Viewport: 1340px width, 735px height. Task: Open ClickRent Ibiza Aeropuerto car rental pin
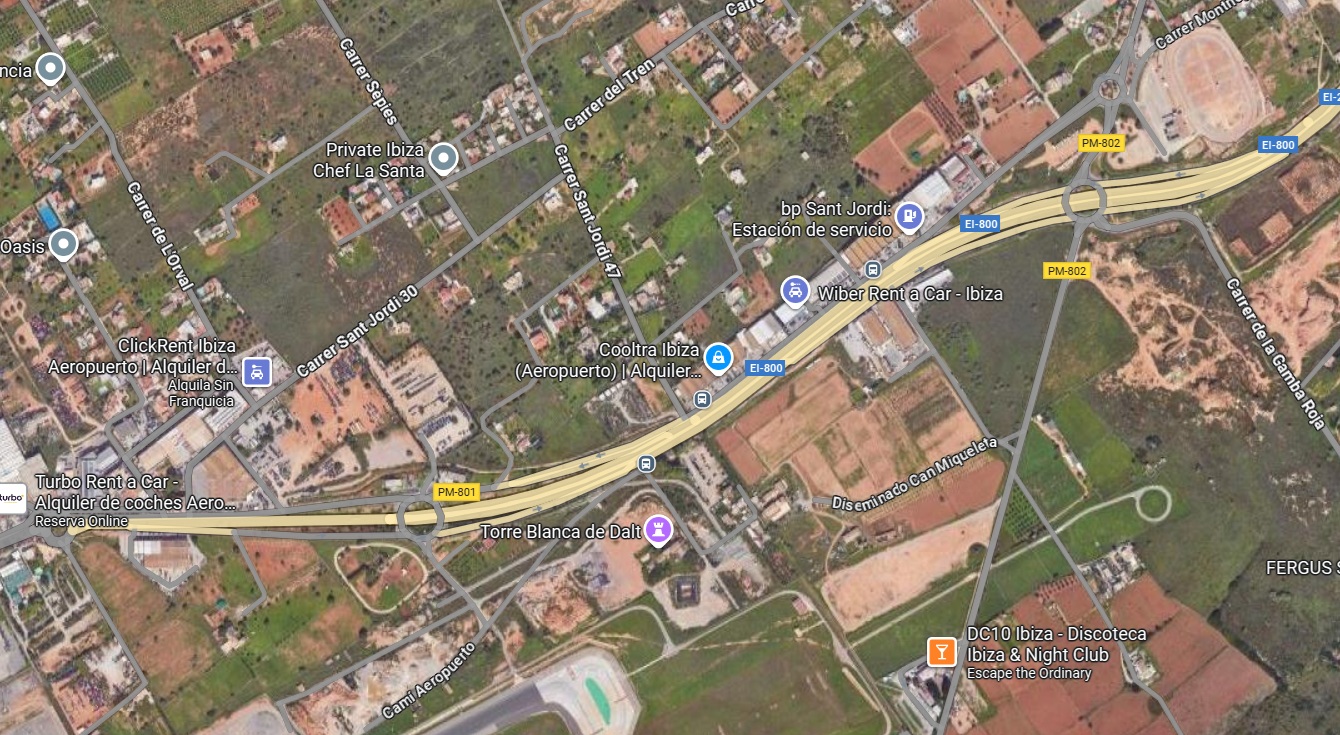[257, 372]
